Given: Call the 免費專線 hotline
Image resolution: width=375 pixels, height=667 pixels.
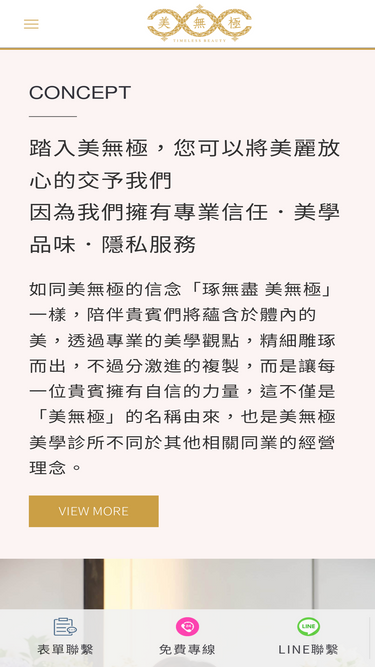Looking at the screenshot, I should pyautogui.click(x=187, y=637).
